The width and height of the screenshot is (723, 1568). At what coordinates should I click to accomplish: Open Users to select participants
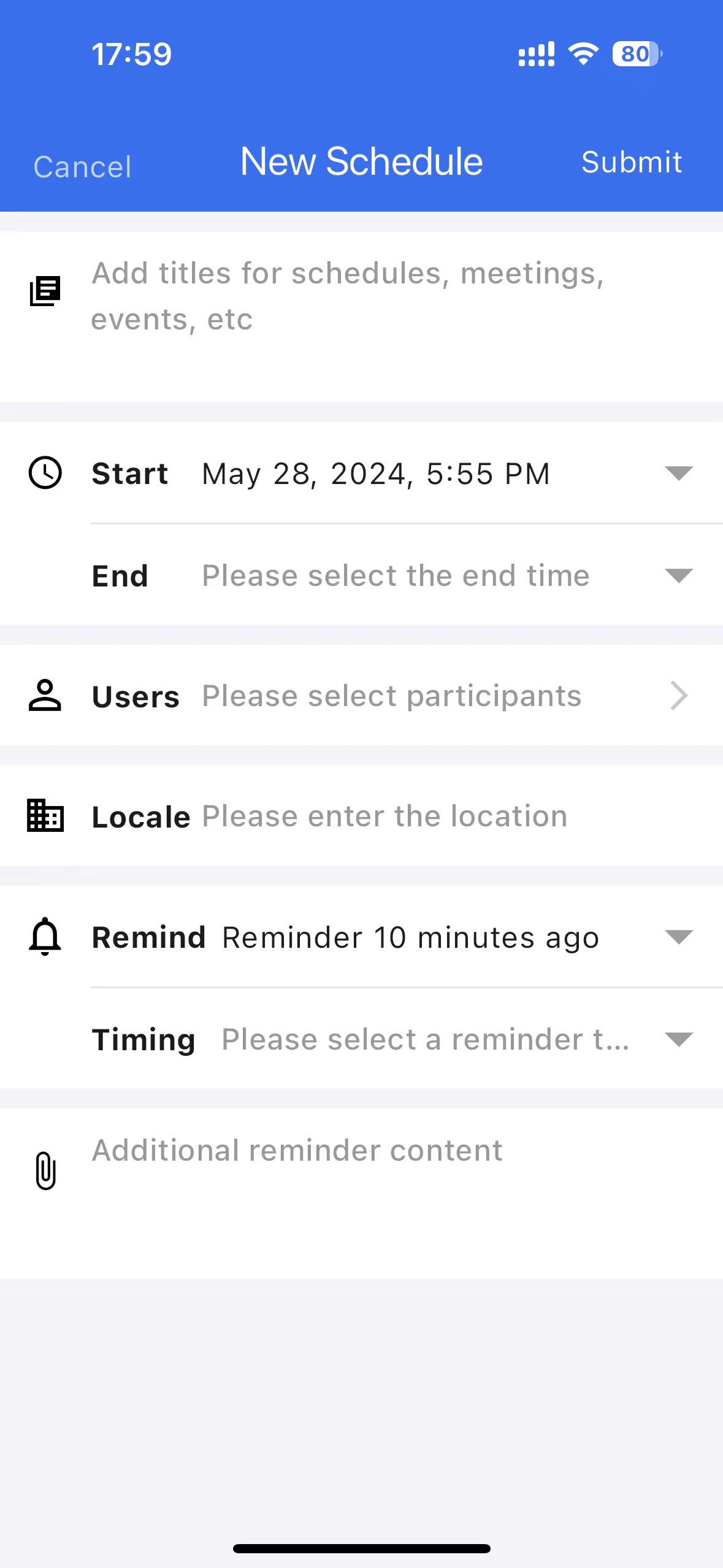(x=361, y=696)
